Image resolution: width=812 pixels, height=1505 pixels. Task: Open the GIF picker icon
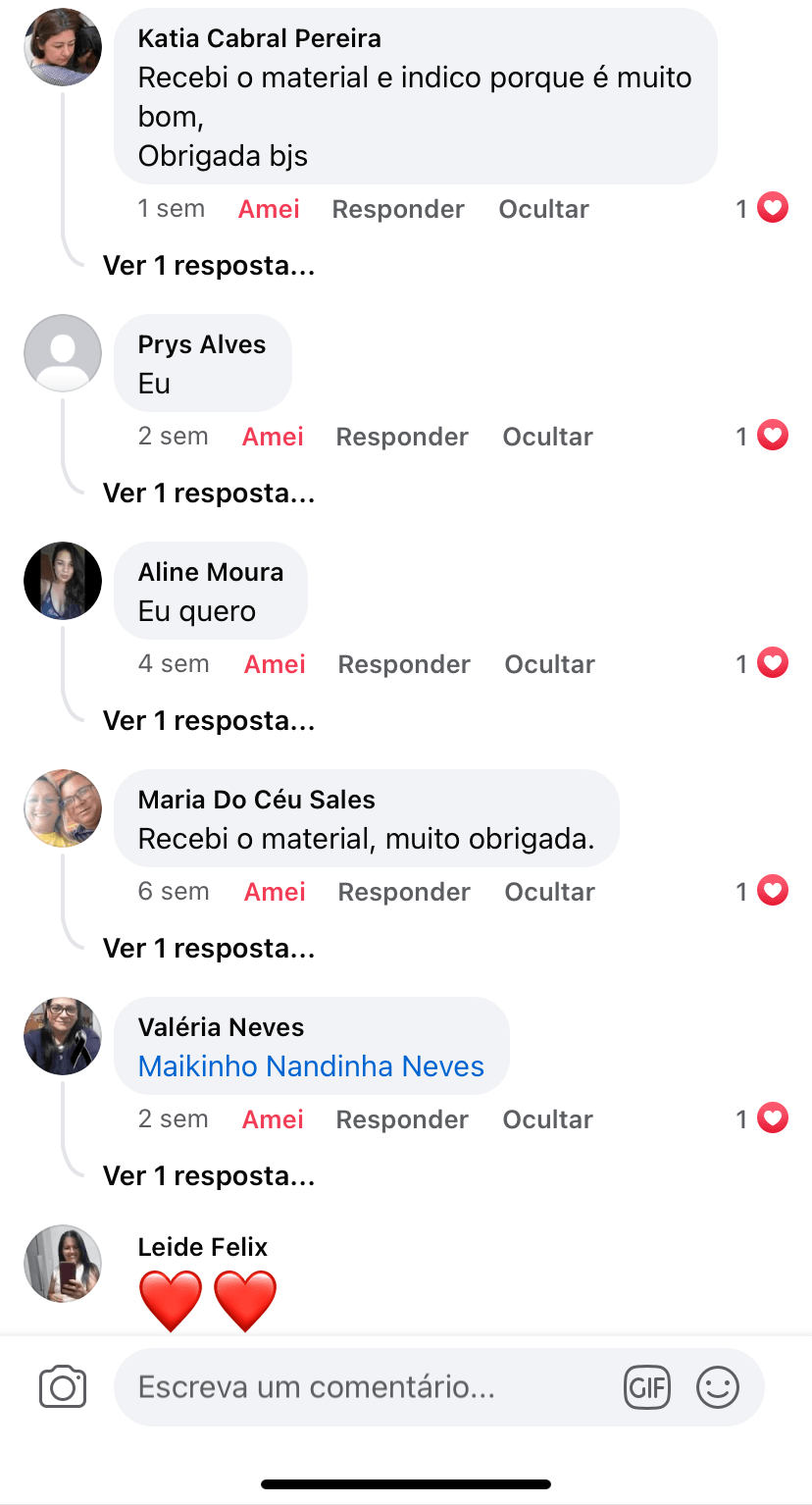(647, 1386)
